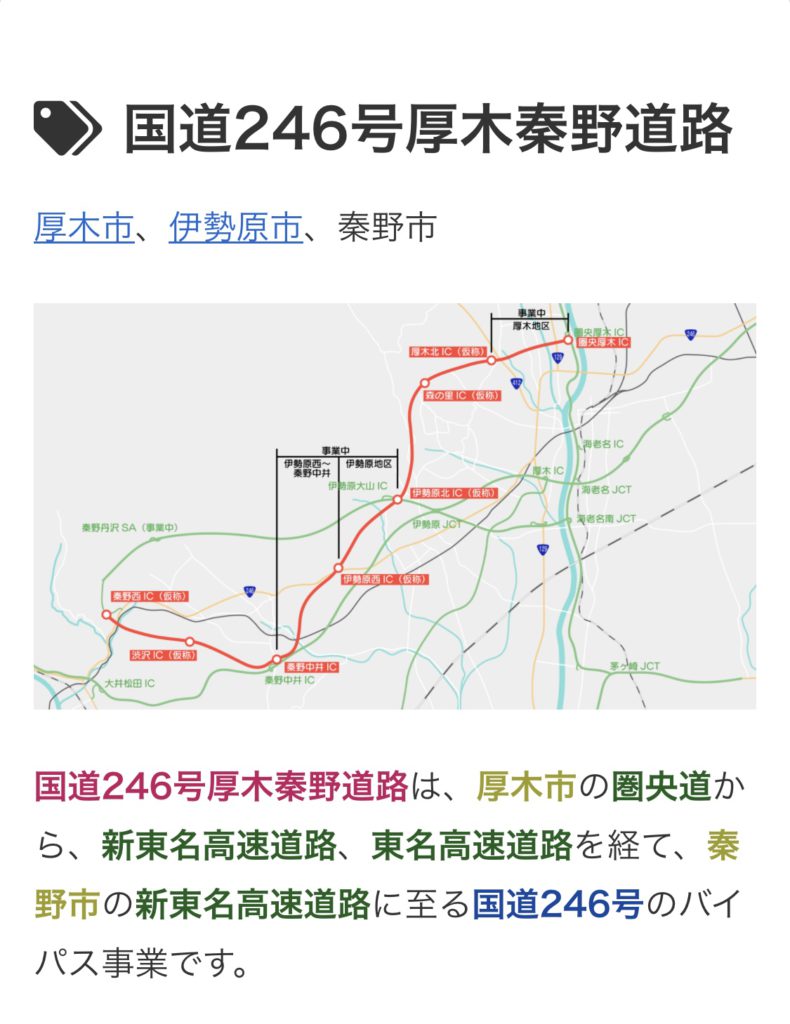This screenshot has width=790, height=1024.
Task: Open the 国道246号厚木秦野道路 route map image
Action: click(x=394, y=506)
